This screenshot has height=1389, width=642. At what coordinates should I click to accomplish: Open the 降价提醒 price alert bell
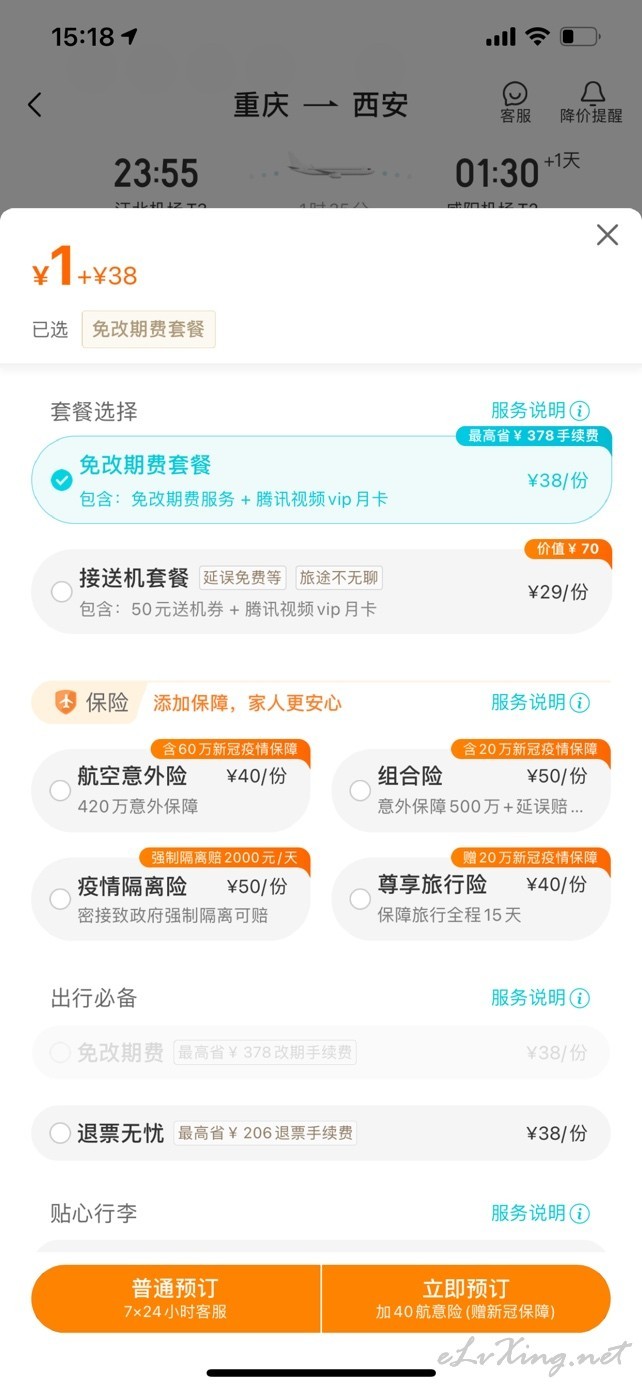coord(591,103)
